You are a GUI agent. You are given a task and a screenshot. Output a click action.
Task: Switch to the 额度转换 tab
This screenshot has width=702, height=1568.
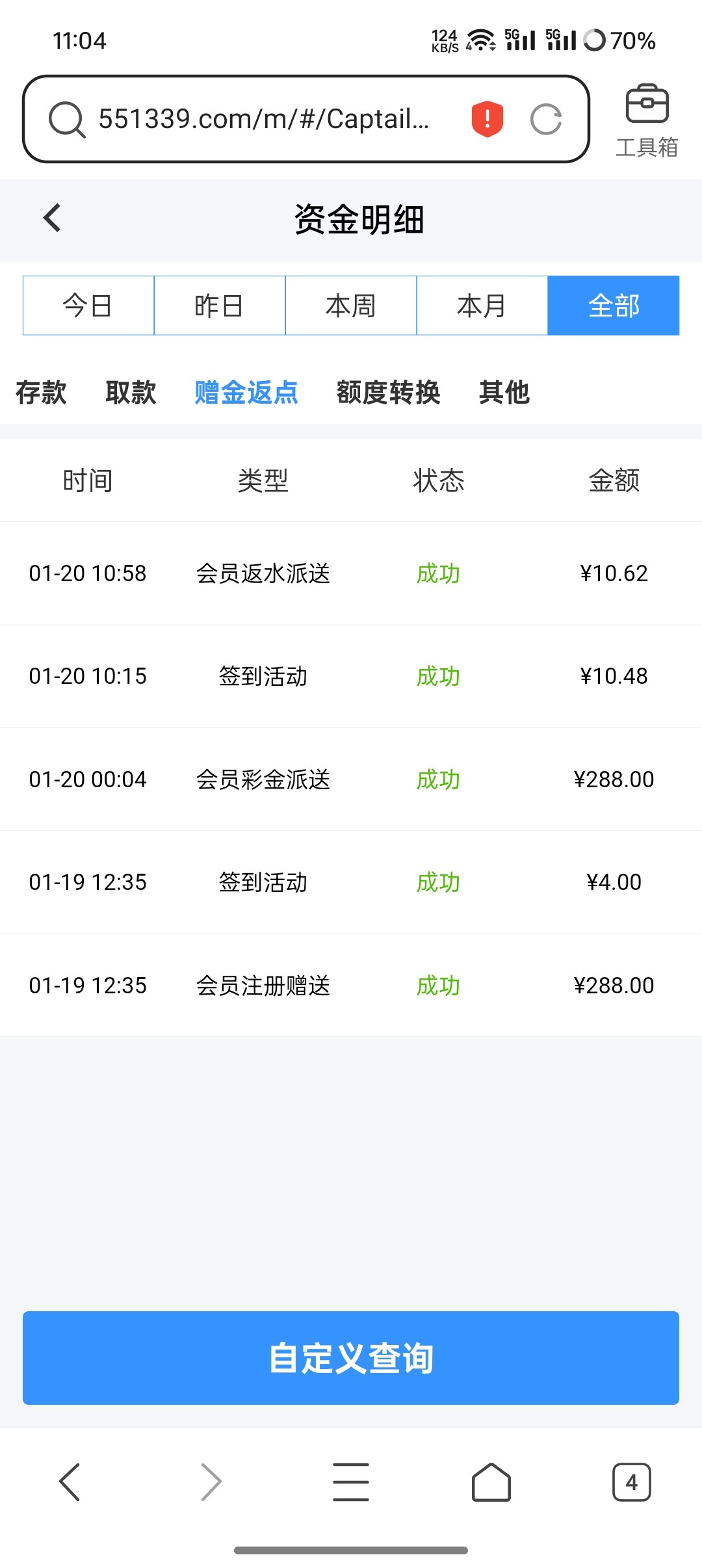[x=388, y=393]
